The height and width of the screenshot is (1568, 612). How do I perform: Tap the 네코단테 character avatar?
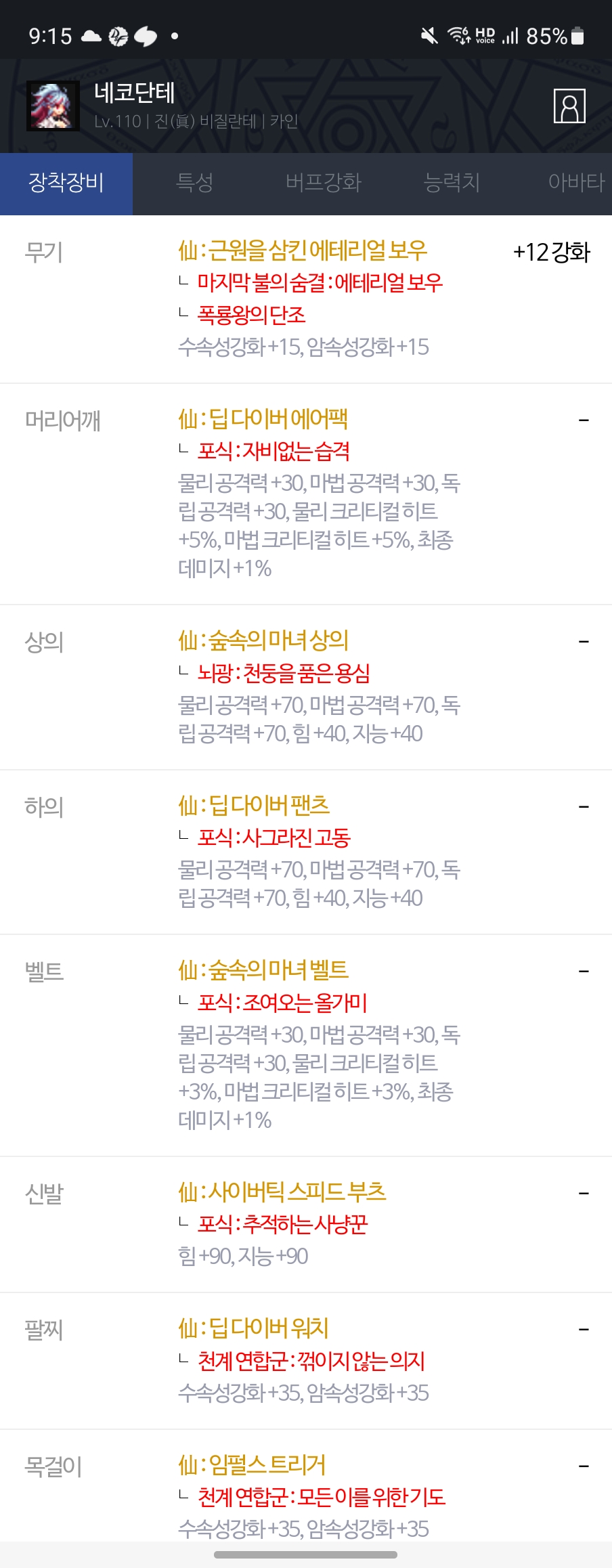pyautogui.click(x=53, y=106)
